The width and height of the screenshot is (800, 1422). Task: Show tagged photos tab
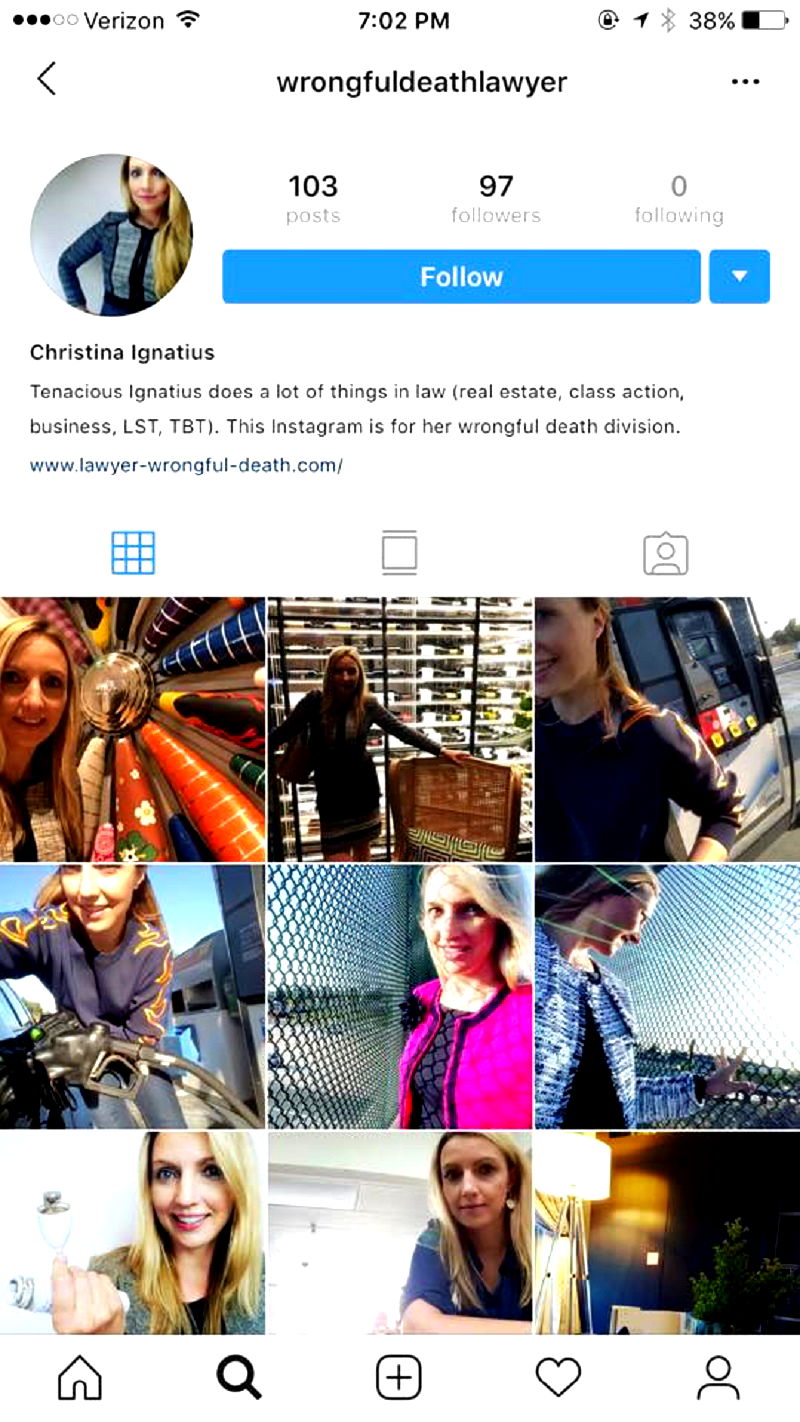coord(665,553)
